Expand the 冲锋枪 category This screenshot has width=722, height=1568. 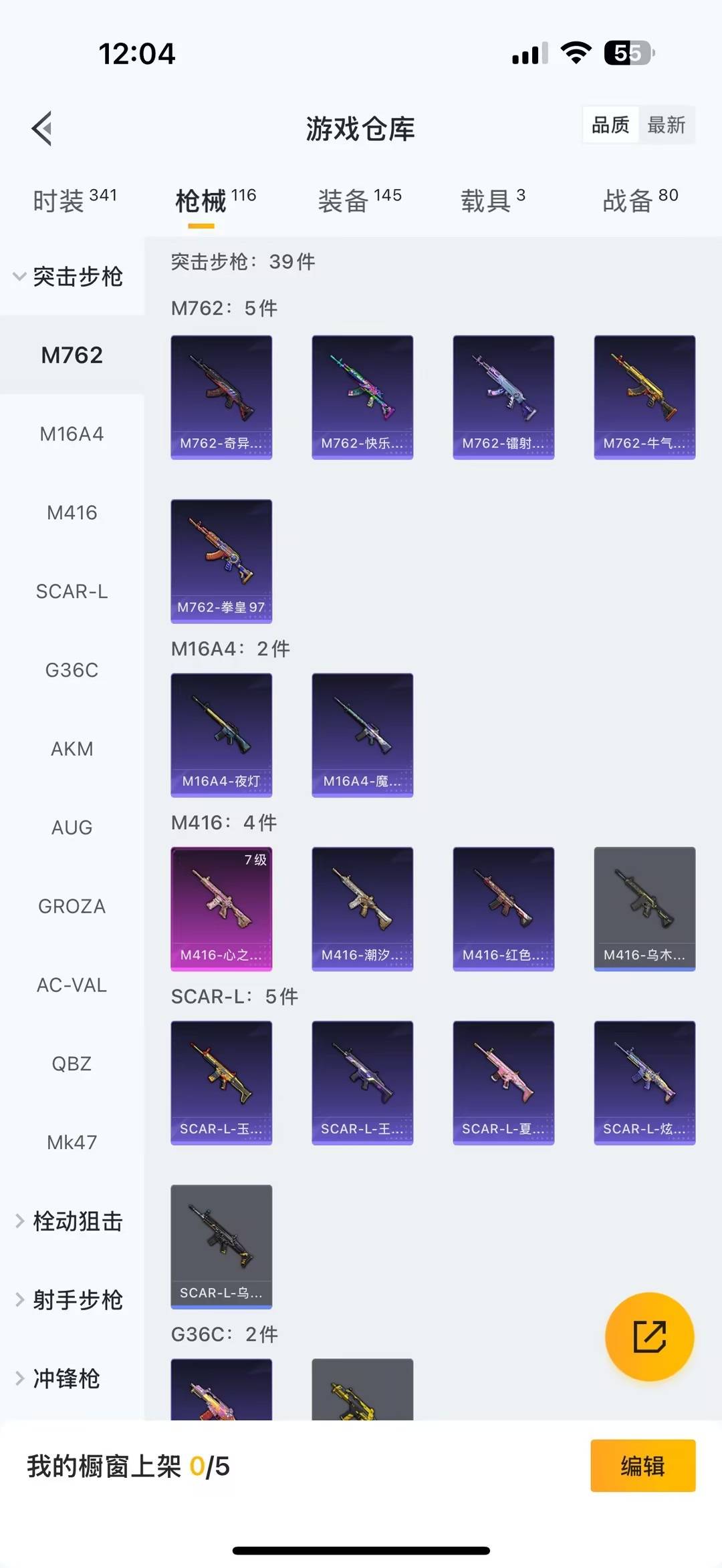tap(60, 1378)
